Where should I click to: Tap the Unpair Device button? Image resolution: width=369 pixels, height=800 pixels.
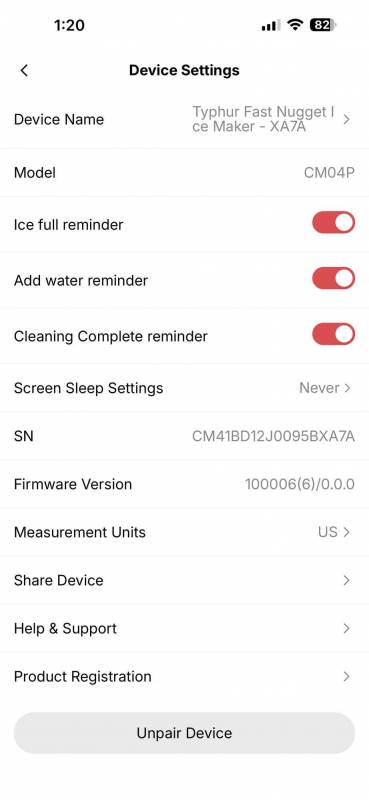tap(184, 733)
